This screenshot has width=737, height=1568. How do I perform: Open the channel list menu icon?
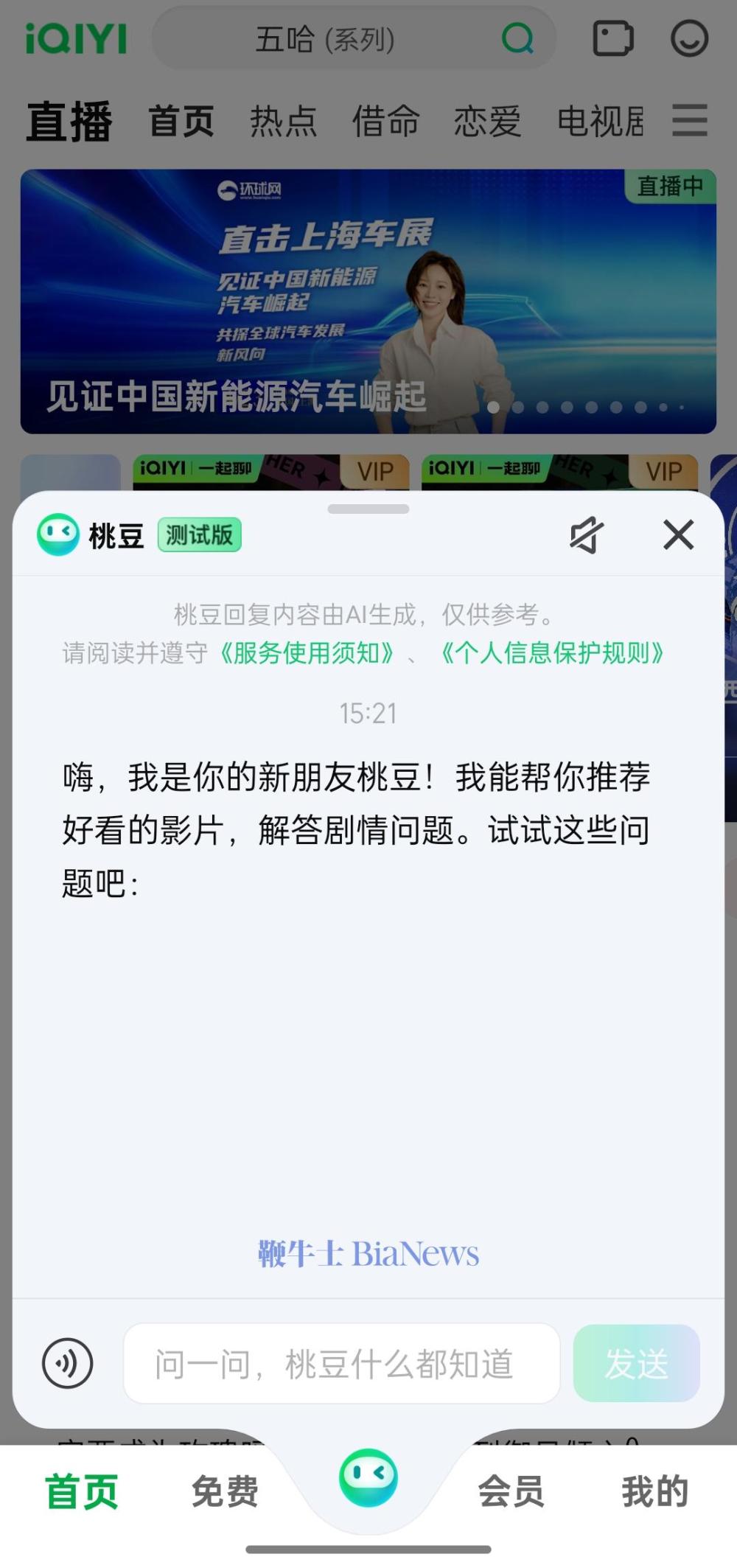click(x=690, y=120)
